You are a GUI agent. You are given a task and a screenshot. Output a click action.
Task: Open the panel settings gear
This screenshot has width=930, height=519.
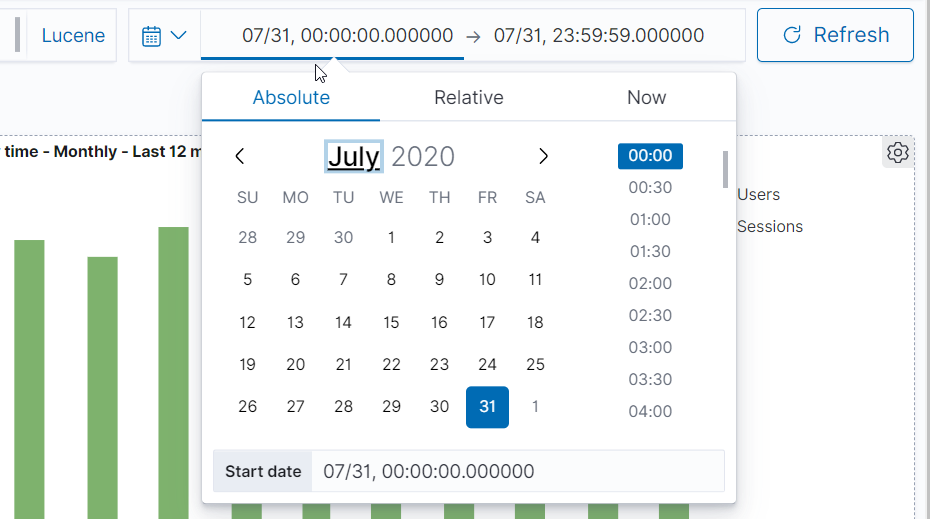coord(897,152)
